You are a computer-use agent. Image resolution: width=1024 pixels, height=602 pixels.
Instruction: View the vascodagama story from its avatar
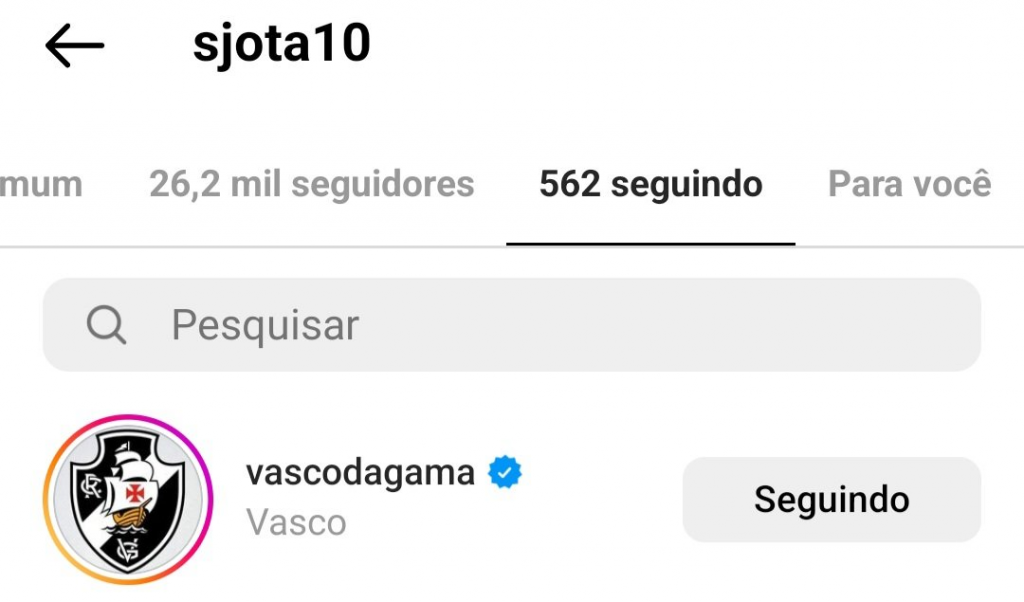(x=128, y=499)
